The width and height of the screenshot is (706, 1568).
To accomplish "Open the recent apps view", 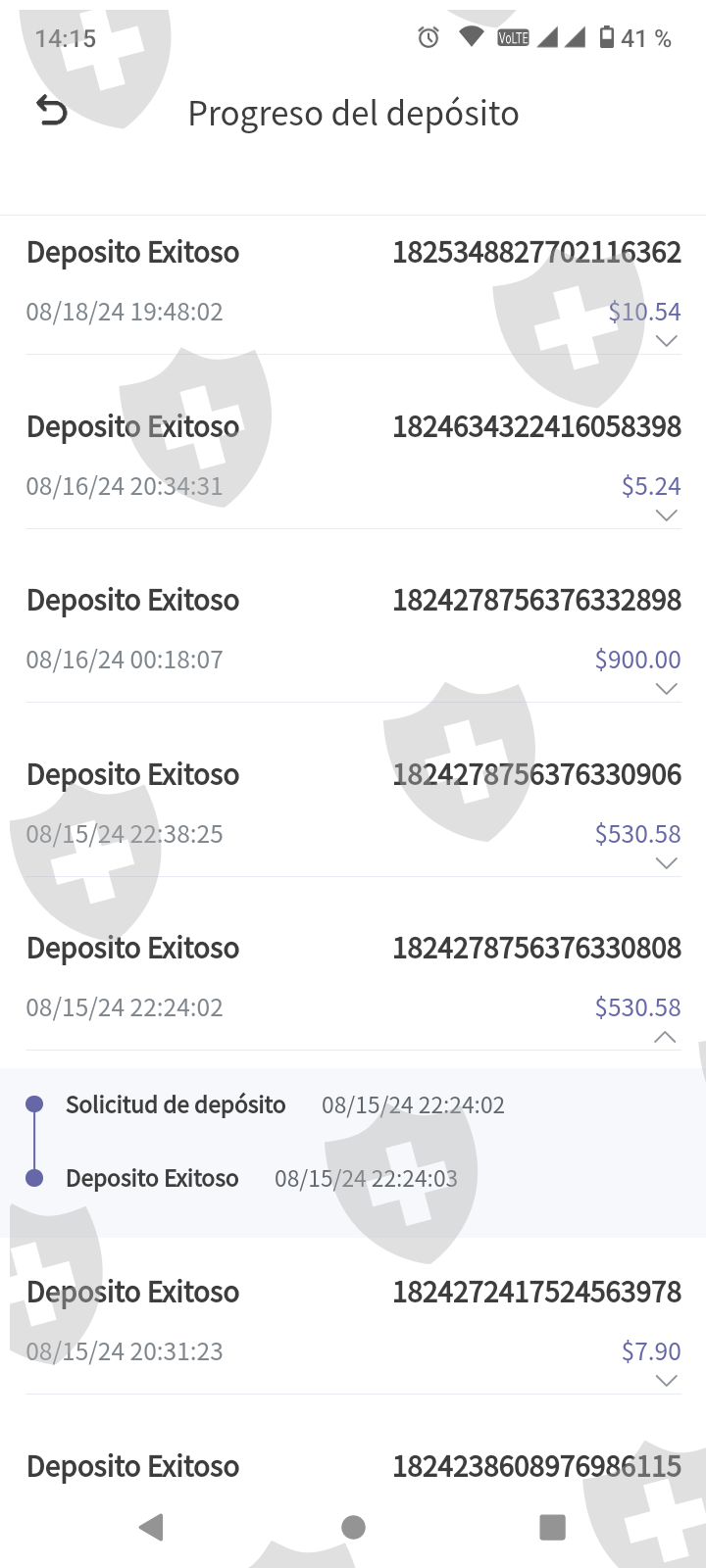I will [x=553, y=1527].
